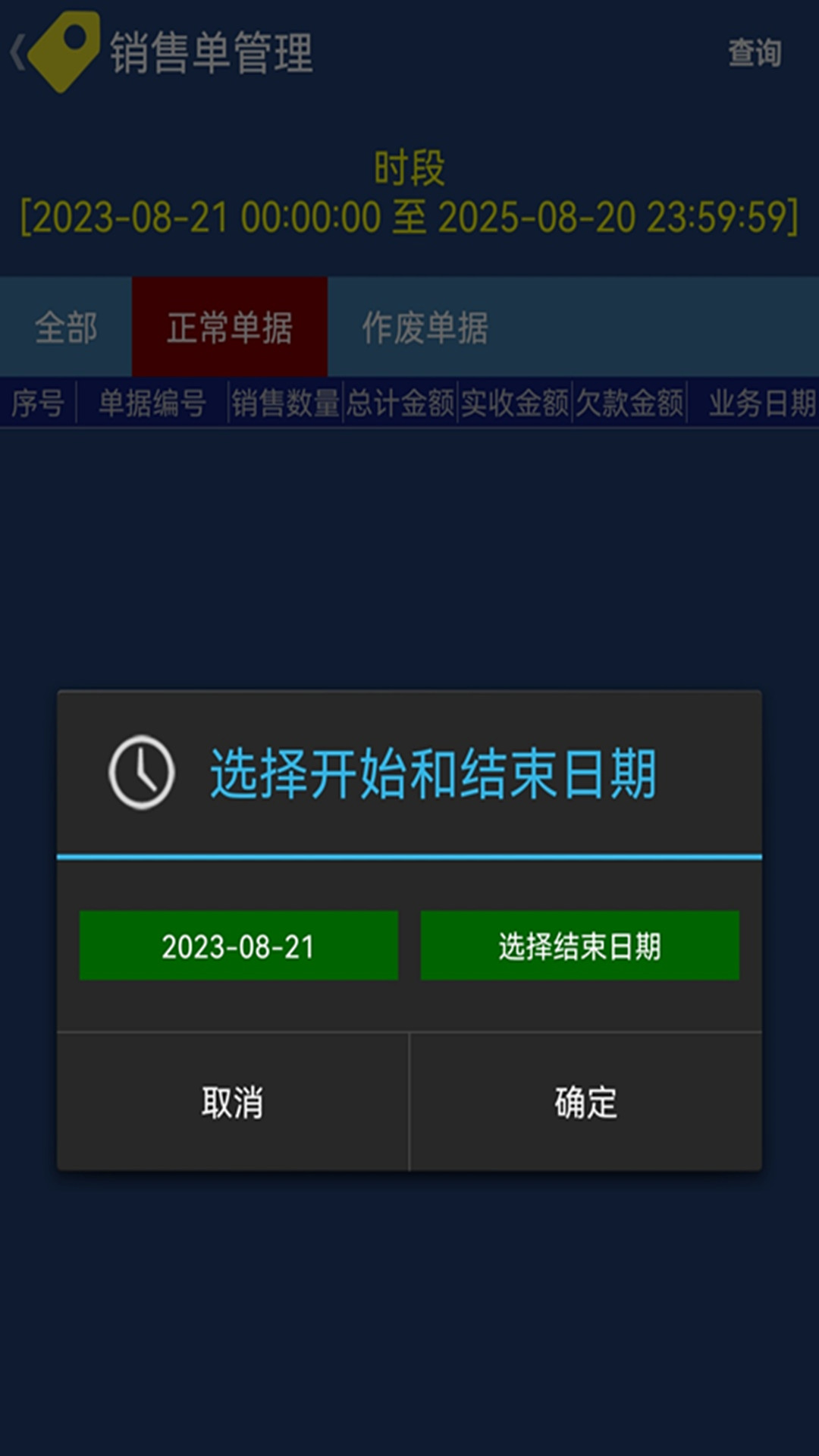Cancel the date selection with 取消
819x1456 pixels.
pyautogui.click(x=233, y=1102)
